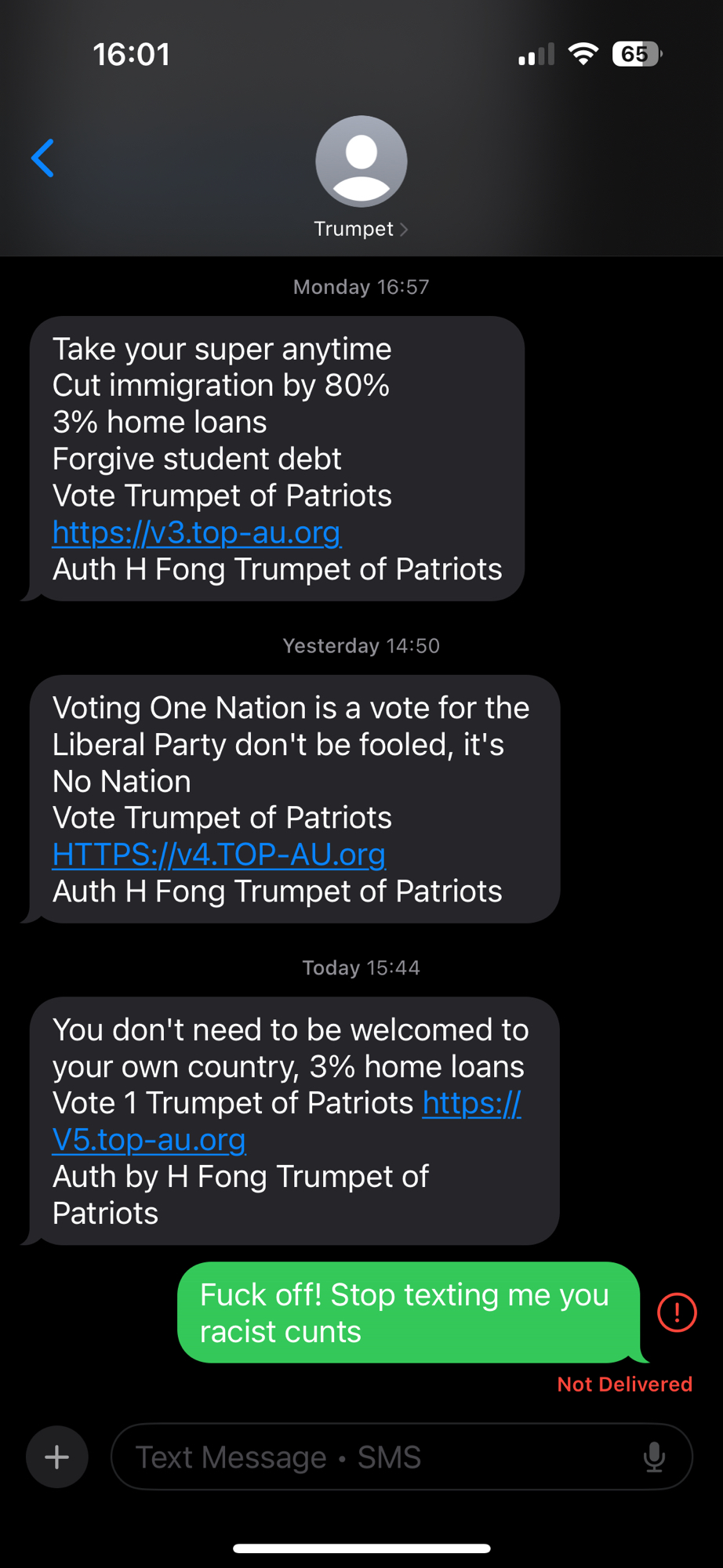The image size is (723, 1568).
Task: Open the V5.top-au.org link
Action: (x=149, y=1140)
